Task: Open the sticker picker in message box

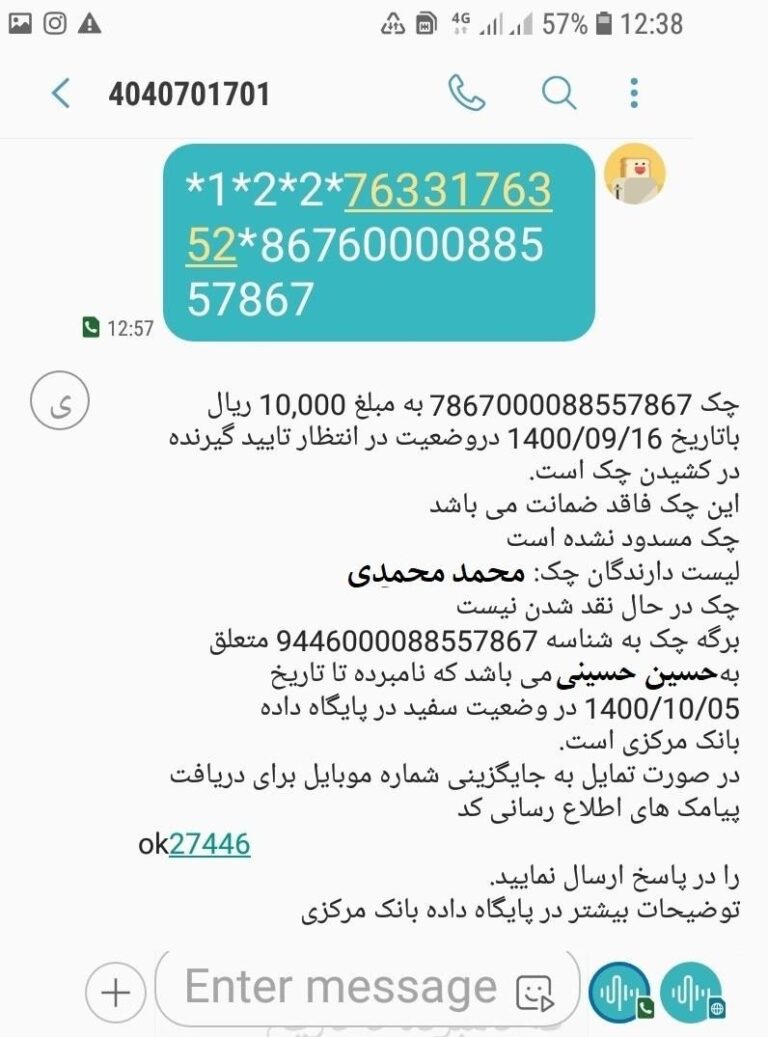Action: pyautogui.click(x=534, y=992)
